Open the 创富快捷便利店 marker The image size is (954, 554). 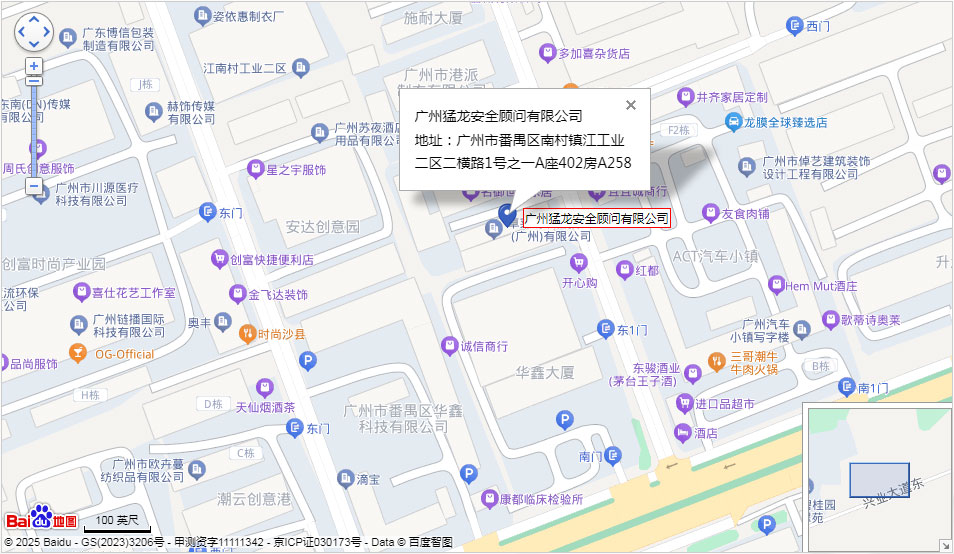tap(218, 260)
